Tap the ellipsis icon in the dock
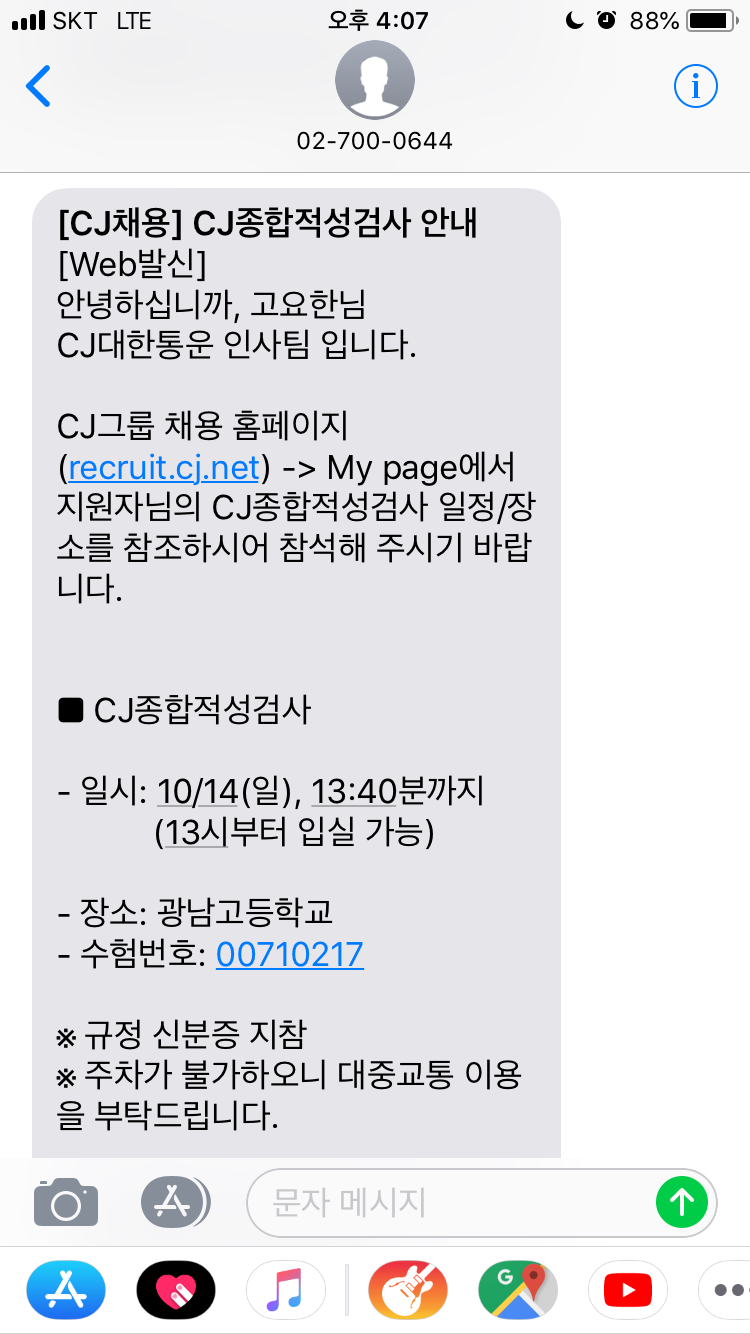This screenshot has height=1334, width=750. pos(726,1289)
